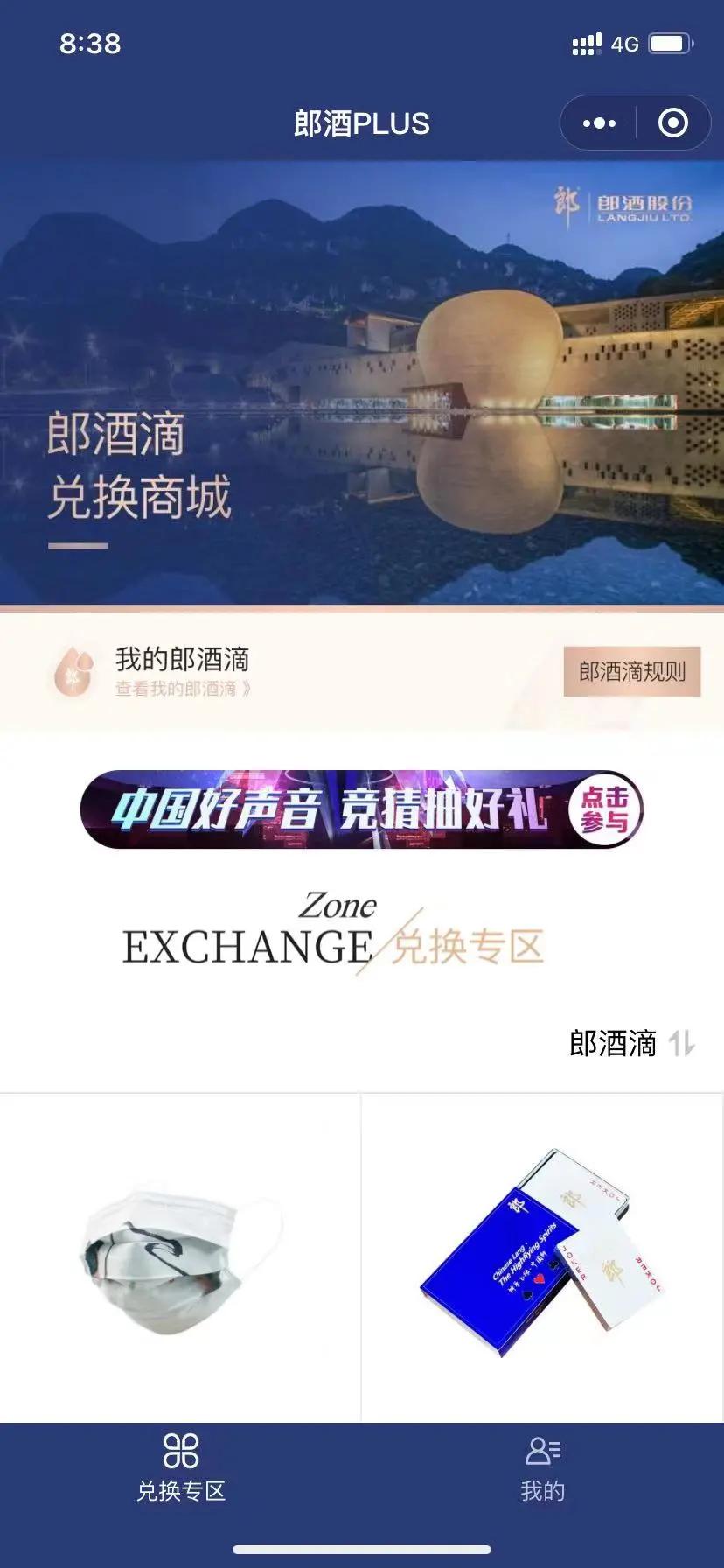Open the 郎酒滴兑换商城 banner
This screenshot has width=724, height=1568.
pos(362,382)
